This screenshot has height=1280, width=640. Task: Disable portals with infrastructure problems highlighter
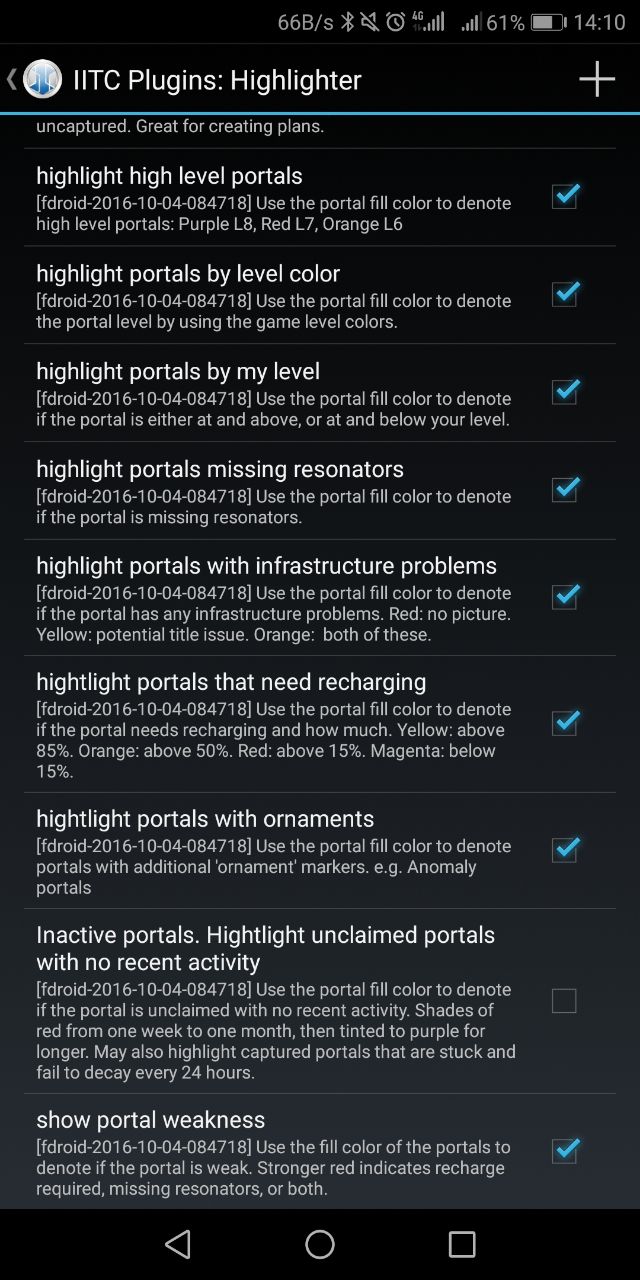point(564,597)
